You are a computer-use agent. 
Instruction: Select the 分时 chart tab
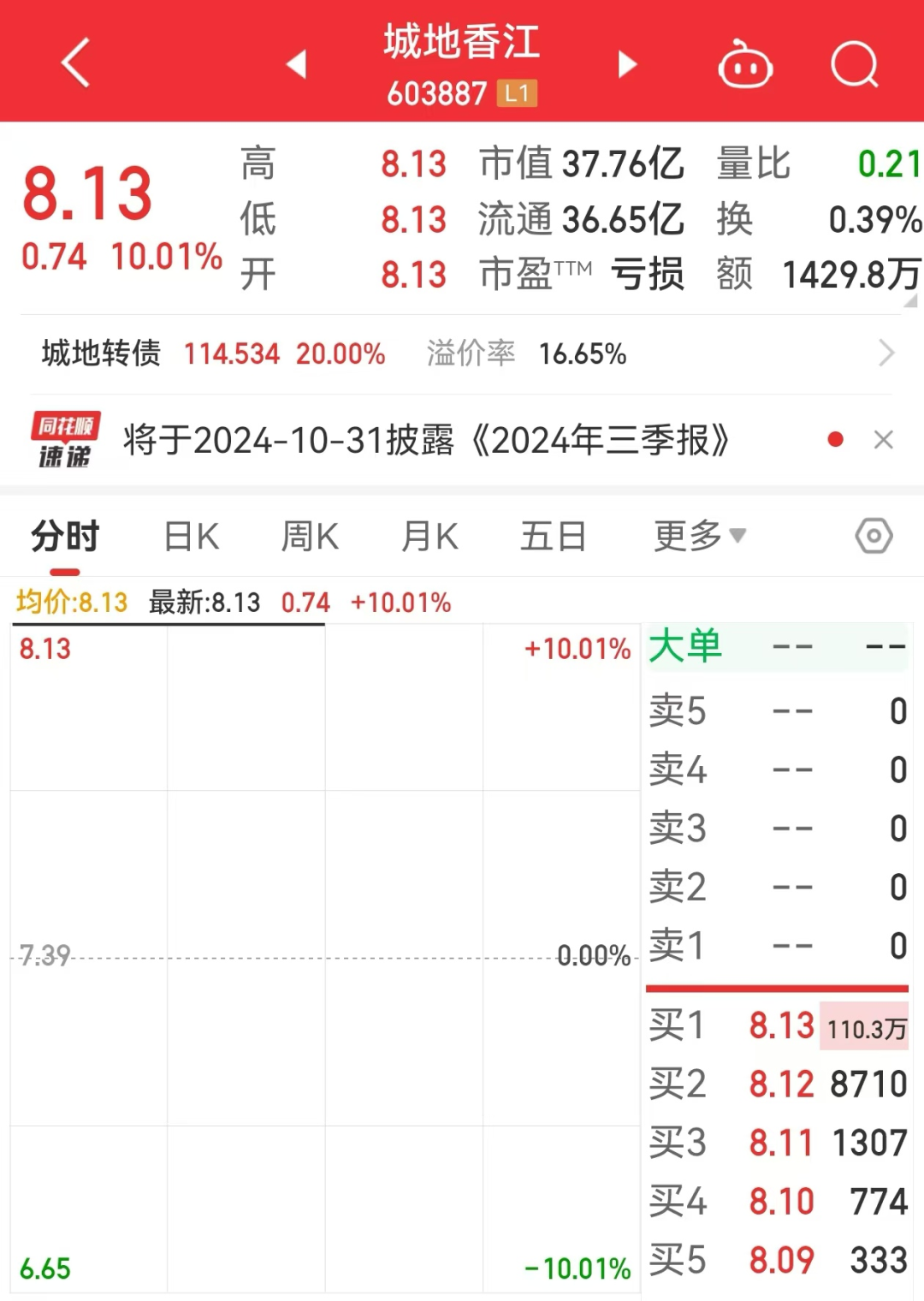[65, 538]
